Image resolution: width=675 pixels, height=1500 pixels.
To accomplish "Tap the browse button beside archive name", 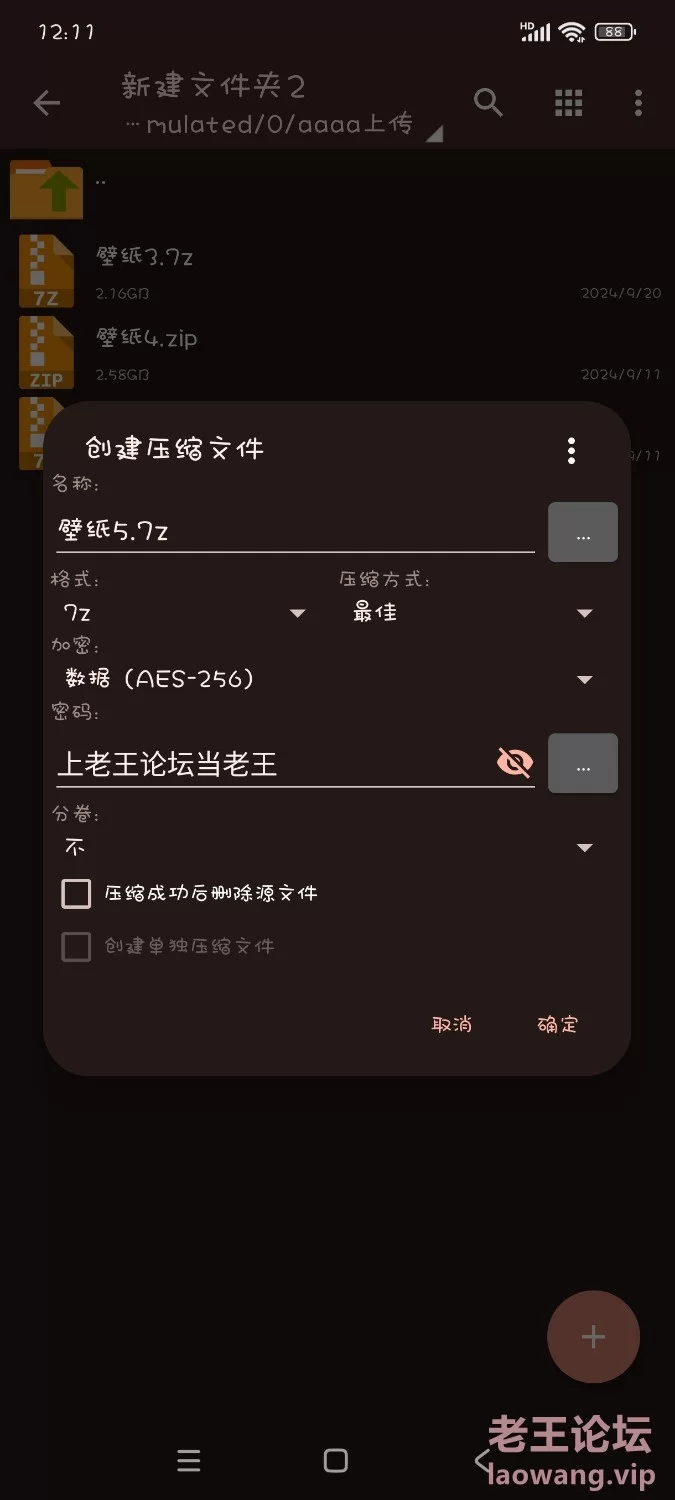I will tap(583, 532).
